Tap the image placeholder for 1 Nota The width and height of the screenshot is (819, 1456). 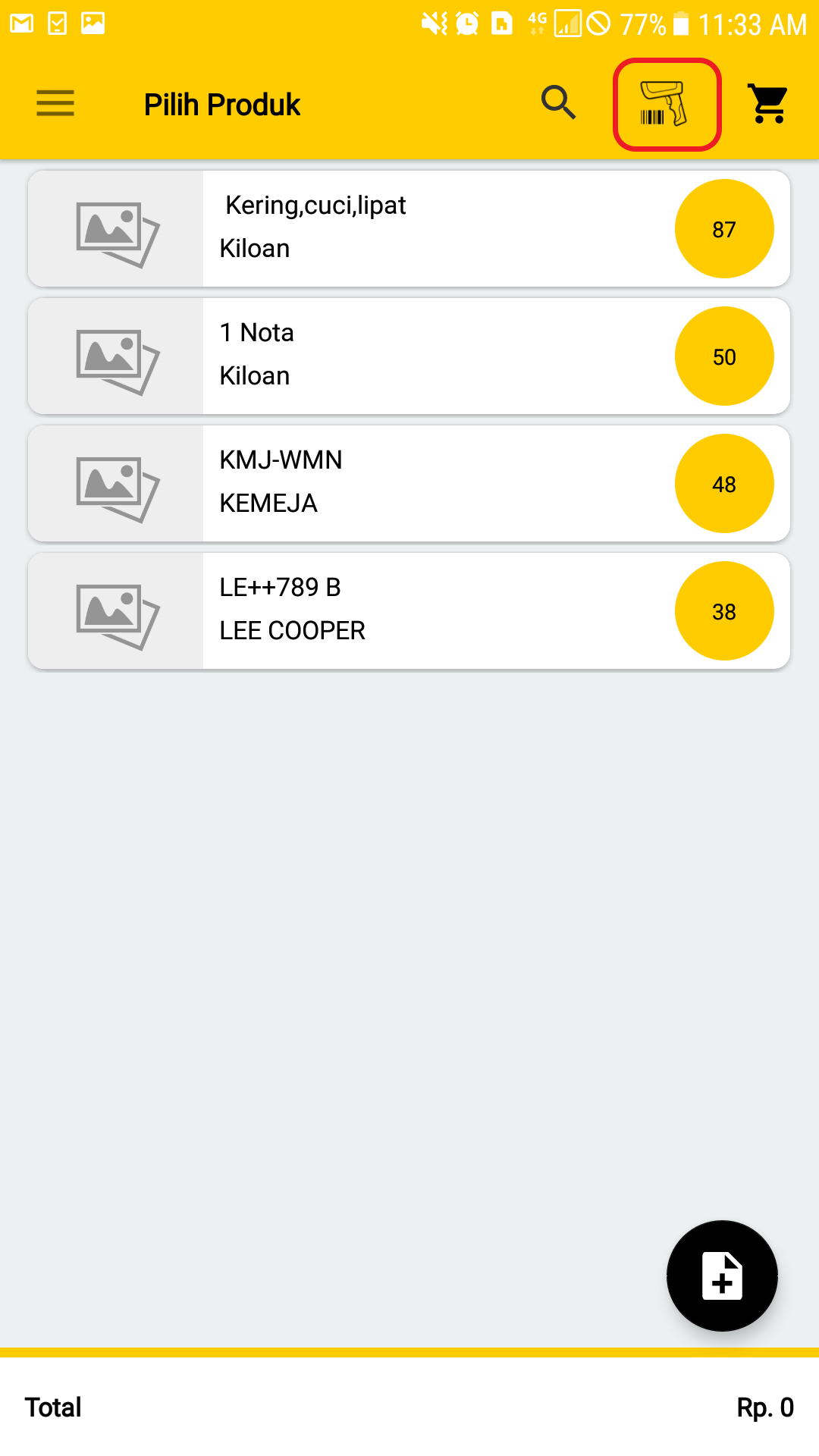tap(116, 355)
